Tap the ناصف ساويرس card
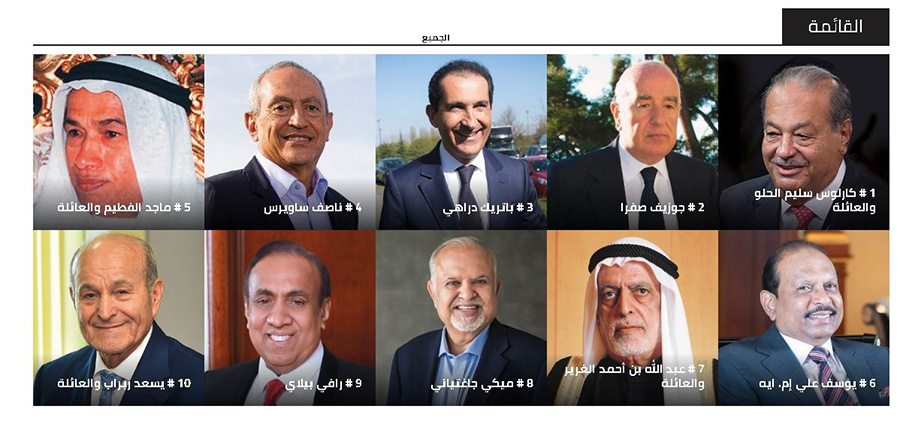The width and height of the screenshot is (900, 421). (x=290, y=142)
